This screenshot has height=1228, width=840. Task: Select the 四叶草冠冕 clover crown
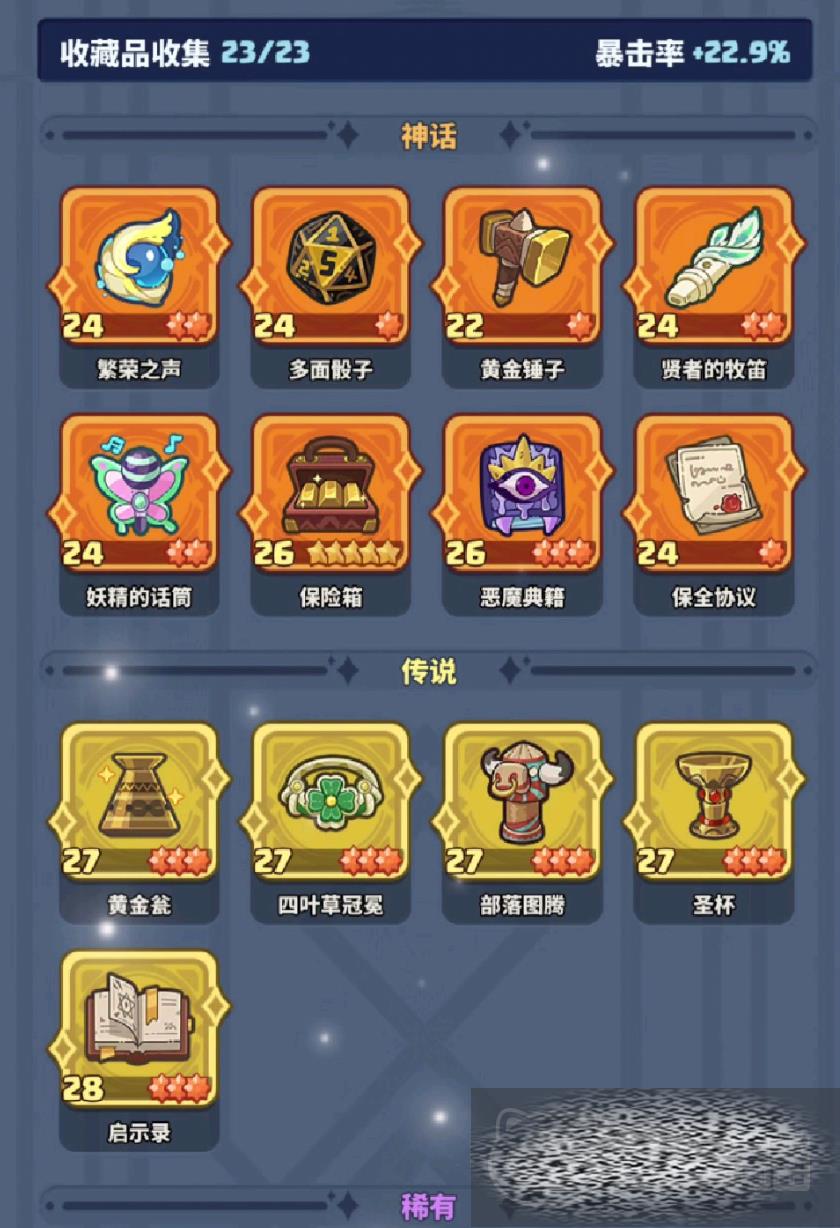point(331,802)
